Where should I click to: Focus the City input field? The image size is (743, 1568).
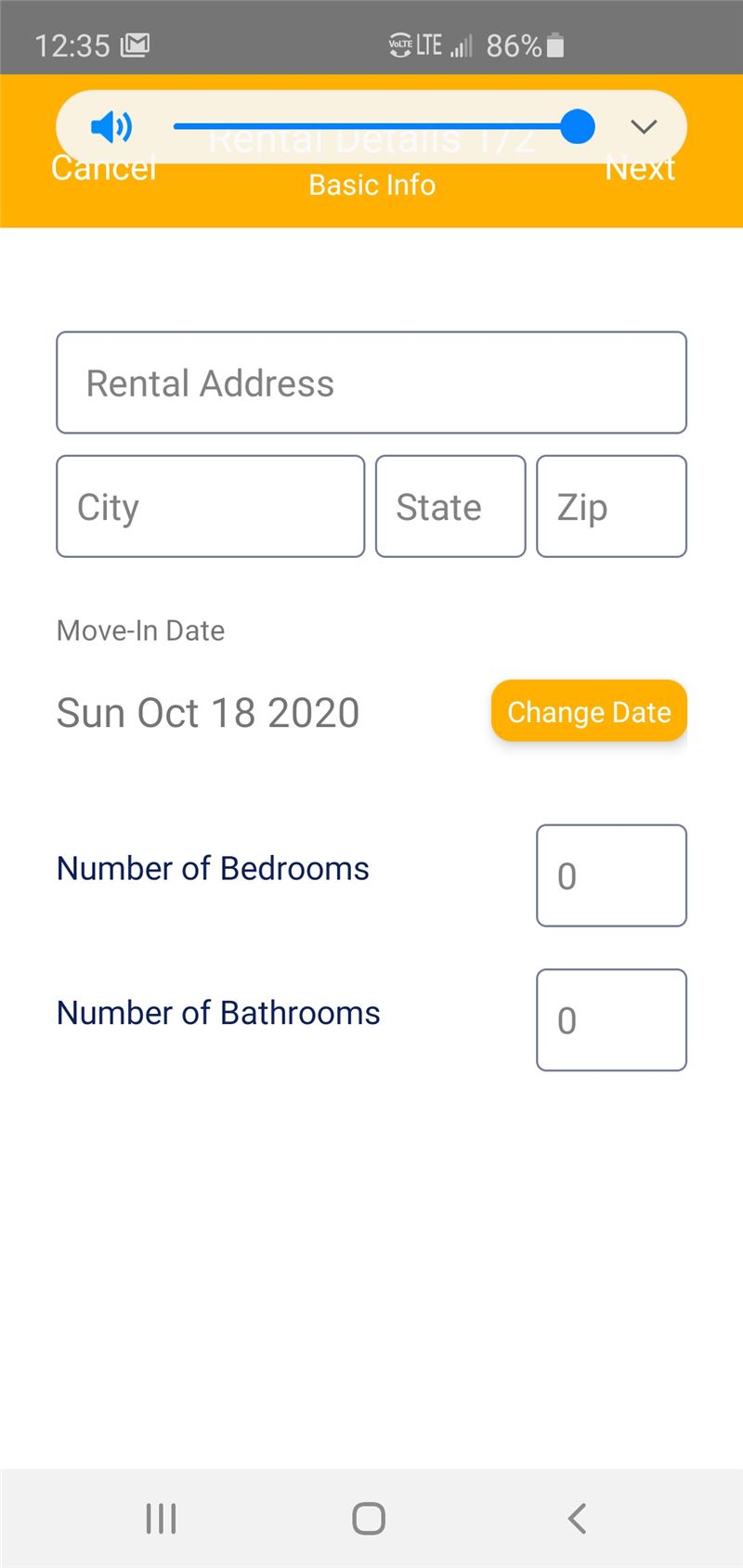coord(211,506)
